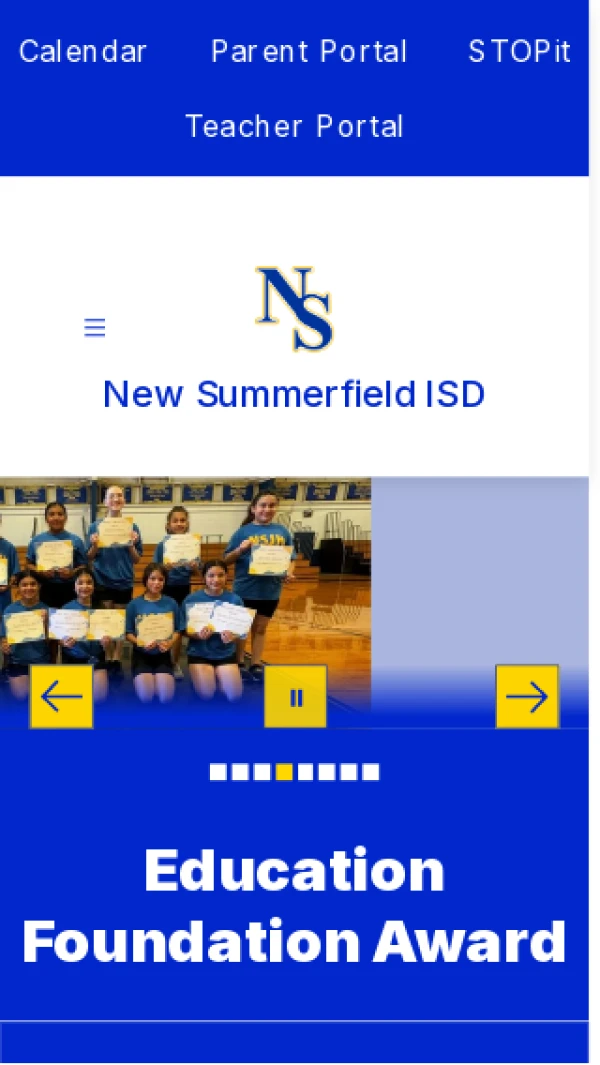Image resolution: width=600 pixels, height=1065 pixels.
Task: Select the last slide indicator
Action: tap(371, 772)
